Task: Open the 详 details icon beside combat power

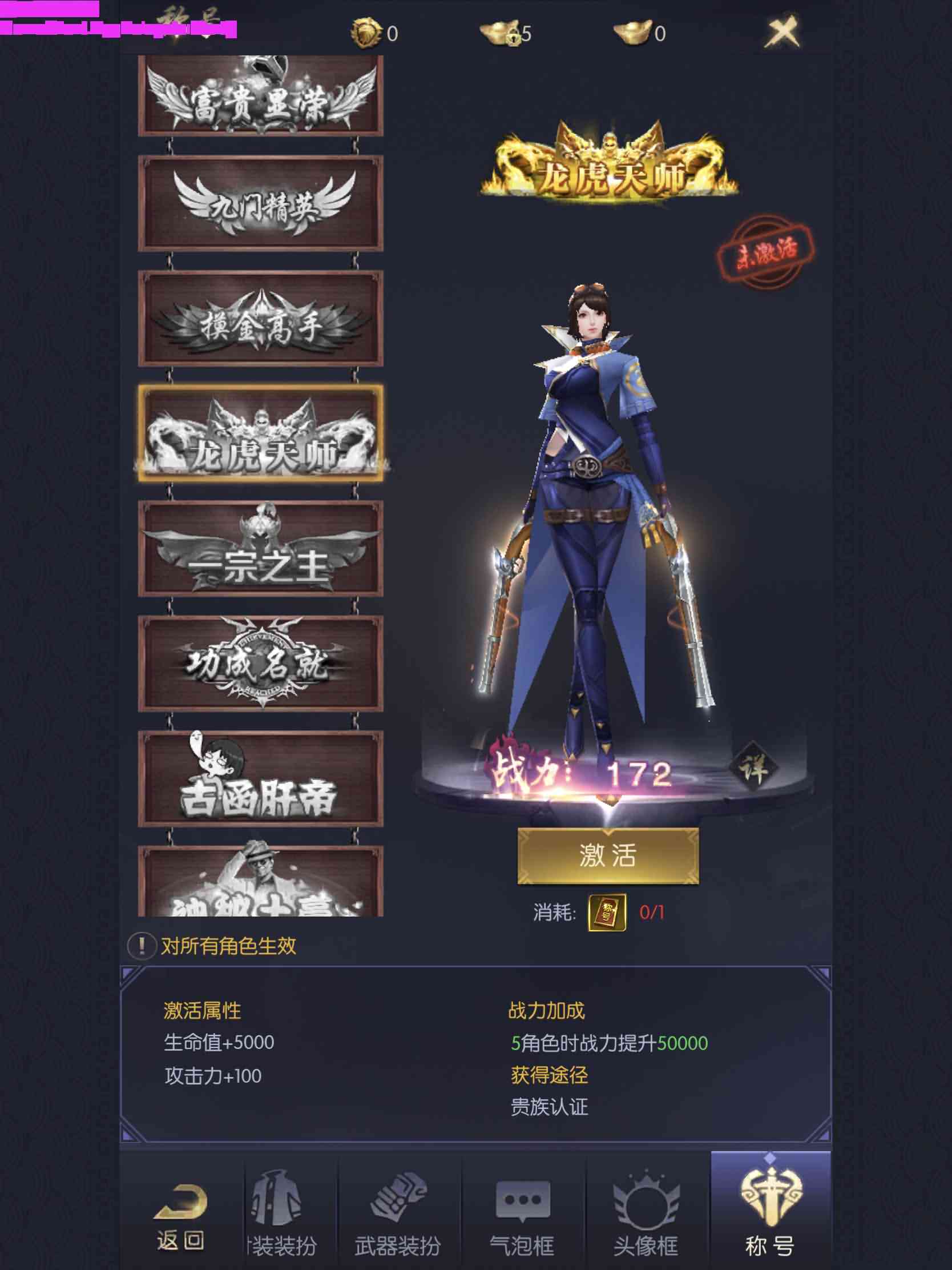Action: [x=753, y=767]
